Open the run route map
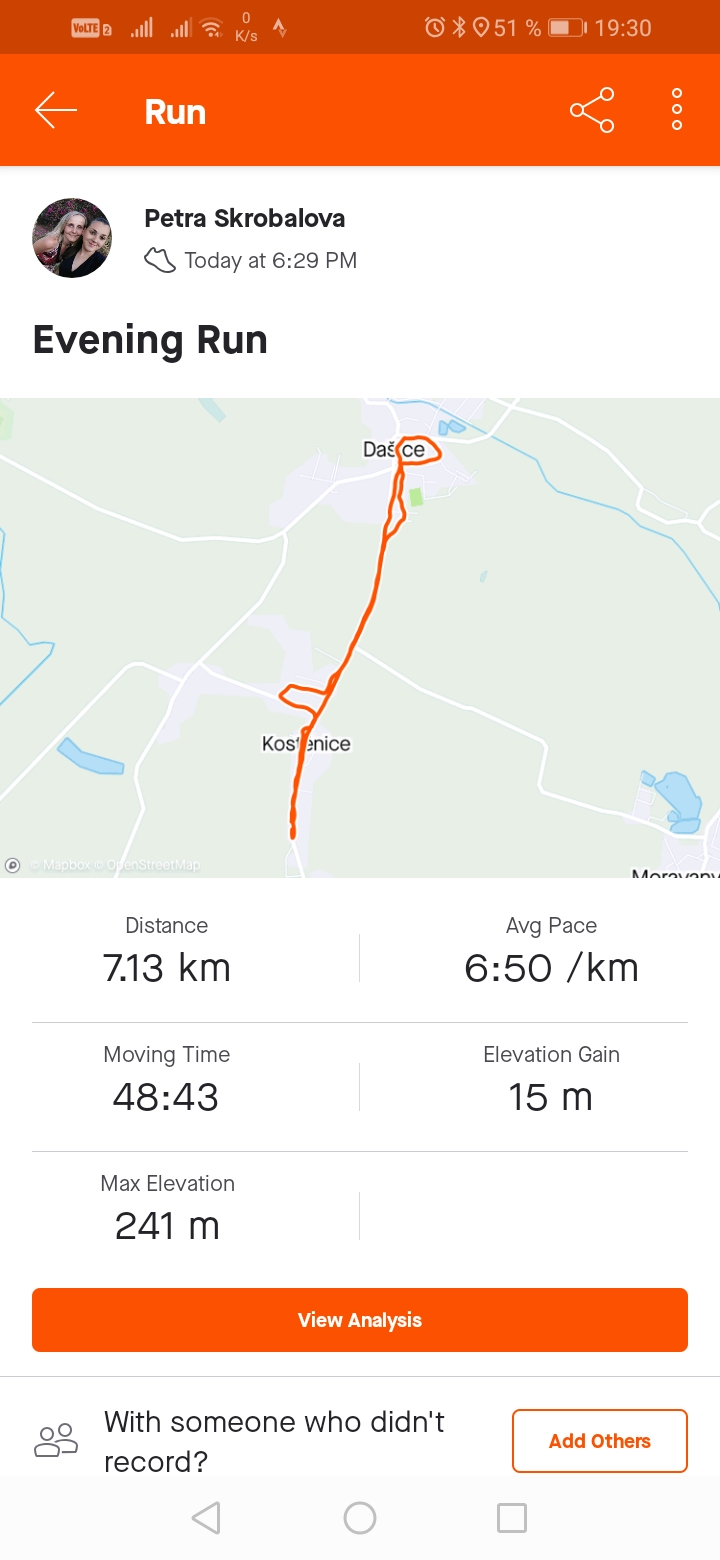 coord(360,638)
